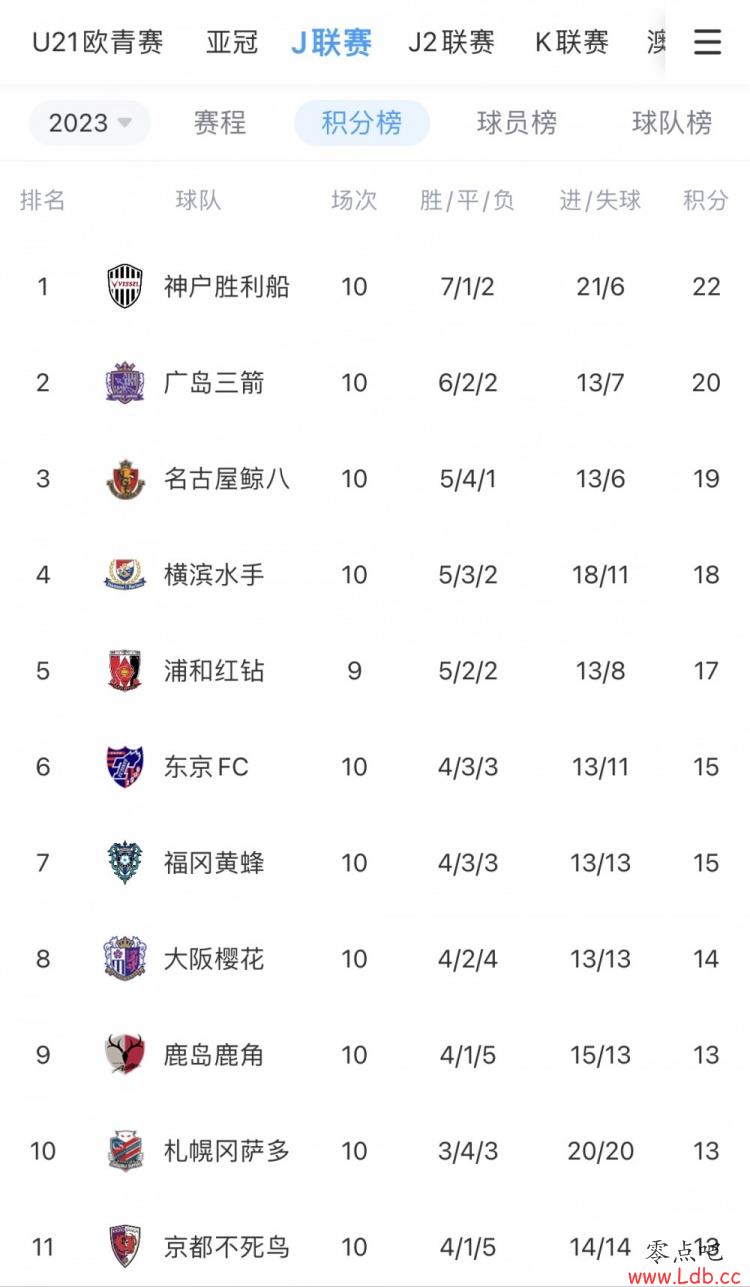Switch to the 亚冠 league tab
The width and height of the screenshot is (750, 1287).
pos(232,42)
